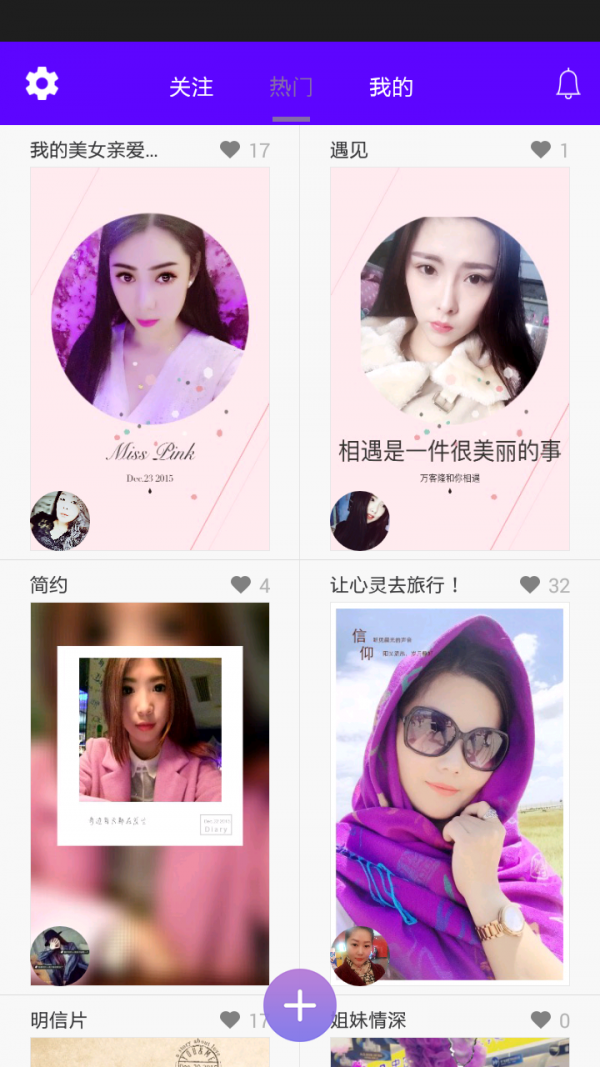Viewport: 600px width, 1067px height.
Task: Go to the 我的 tab
Action: click(x=391, y=87)
